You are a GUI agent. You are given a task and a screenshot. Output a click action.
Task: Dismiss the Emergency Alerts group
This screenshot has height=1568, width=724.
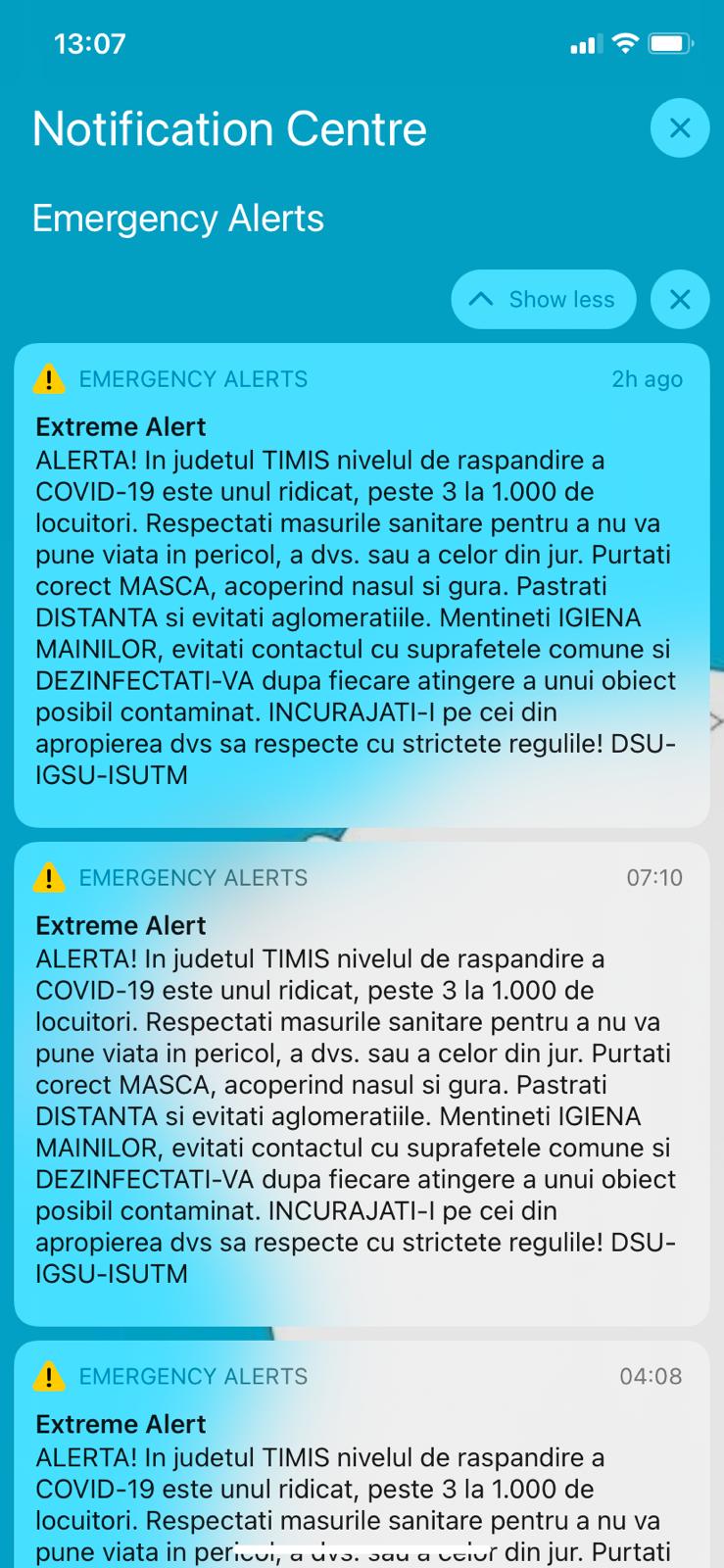[x=679, y=299]
